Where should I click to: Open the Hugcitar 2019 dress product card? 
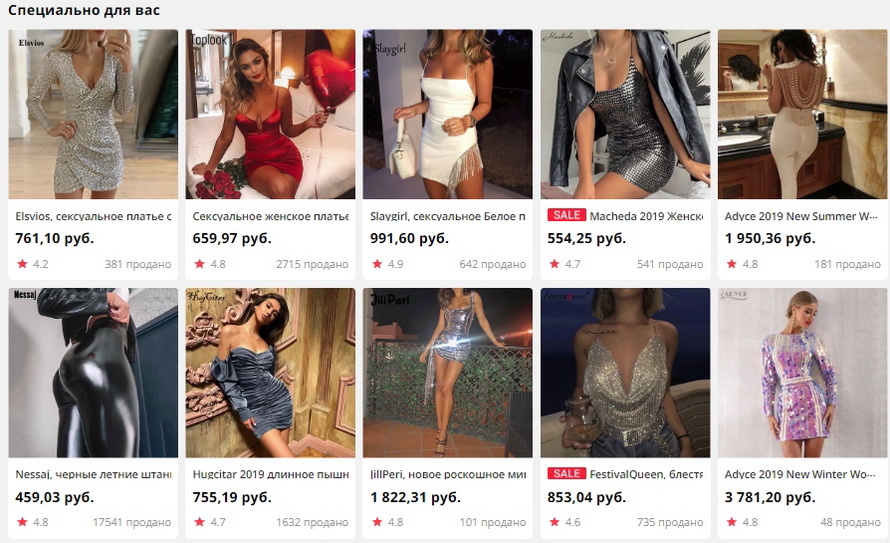270,373
